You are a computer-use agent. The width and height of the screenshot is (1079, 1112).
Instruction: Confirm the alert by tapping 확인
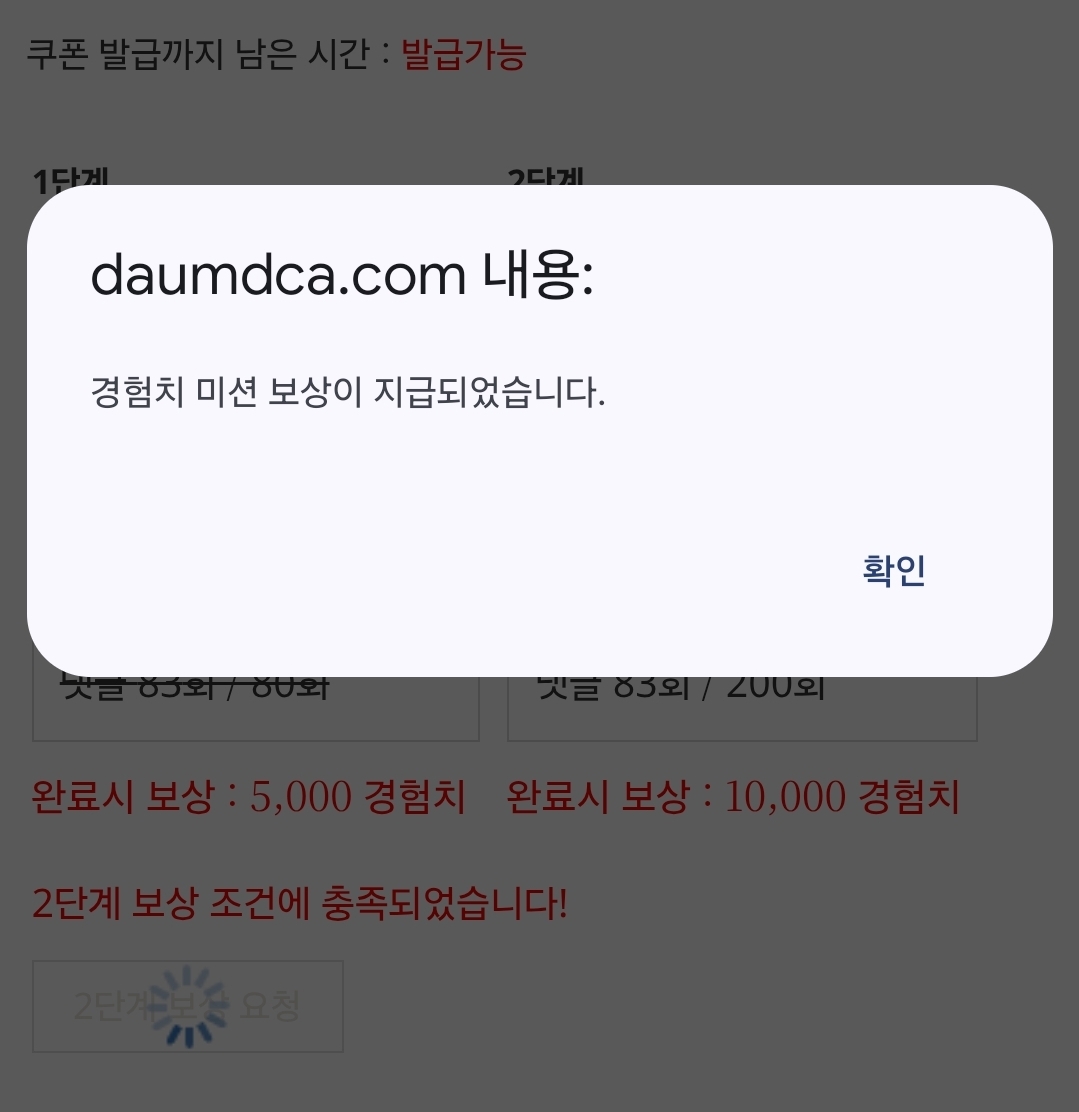pos(894,570)
